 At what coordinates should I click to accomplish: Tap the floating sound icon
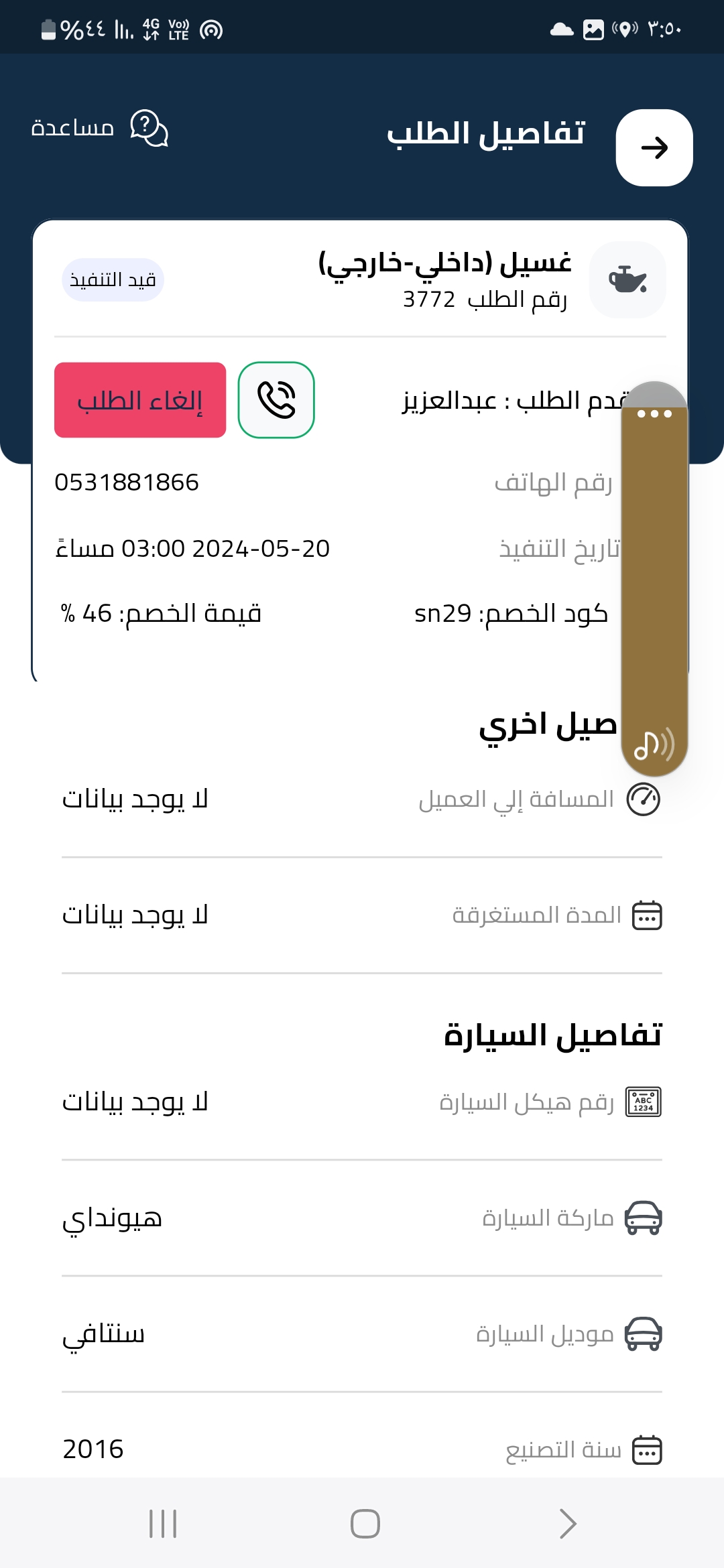(654, 744)
